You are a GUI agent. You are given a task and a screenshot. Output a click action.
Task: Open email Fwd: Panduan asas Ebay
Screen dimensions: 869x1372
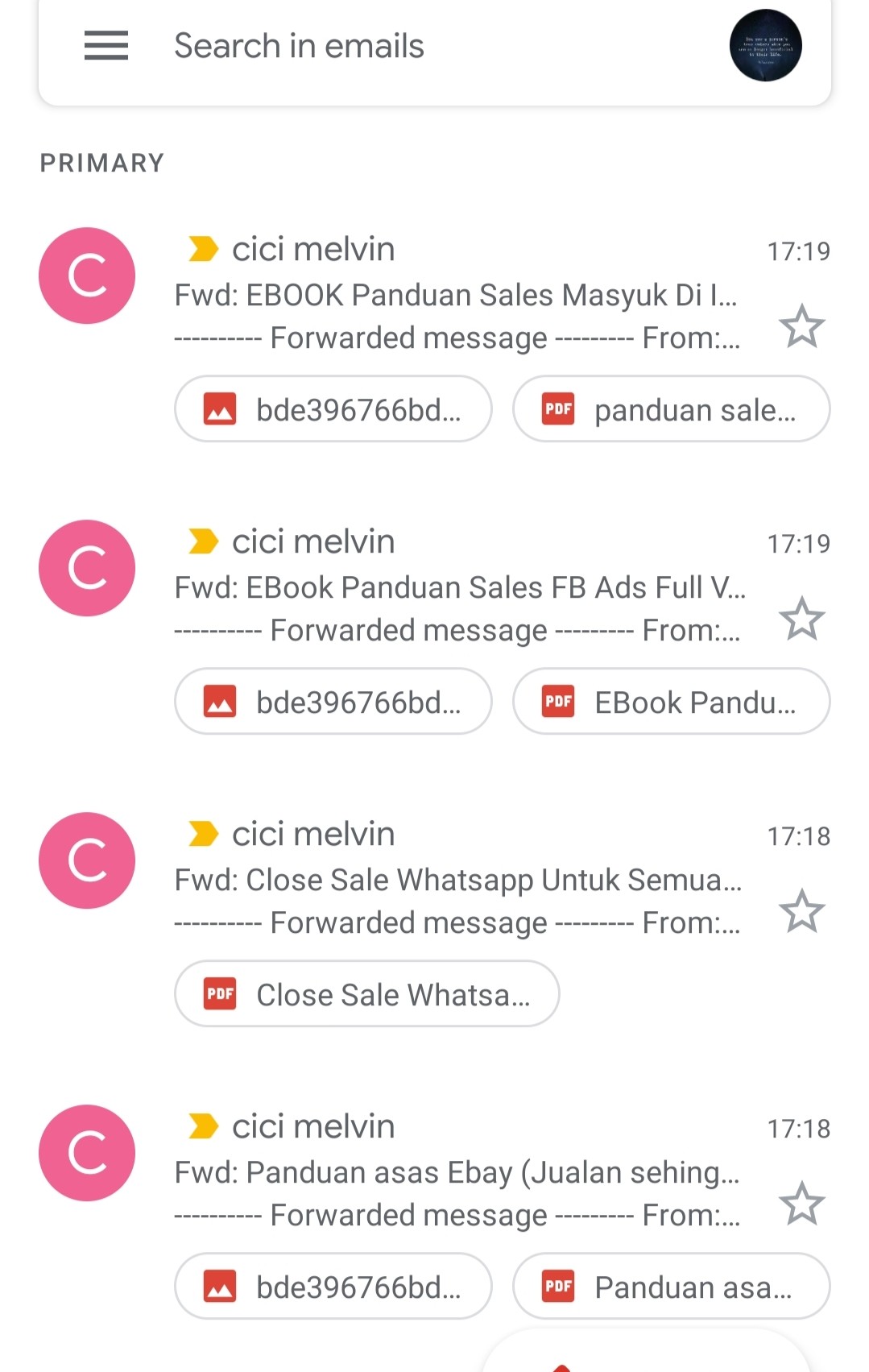[x=456, y=1173]
